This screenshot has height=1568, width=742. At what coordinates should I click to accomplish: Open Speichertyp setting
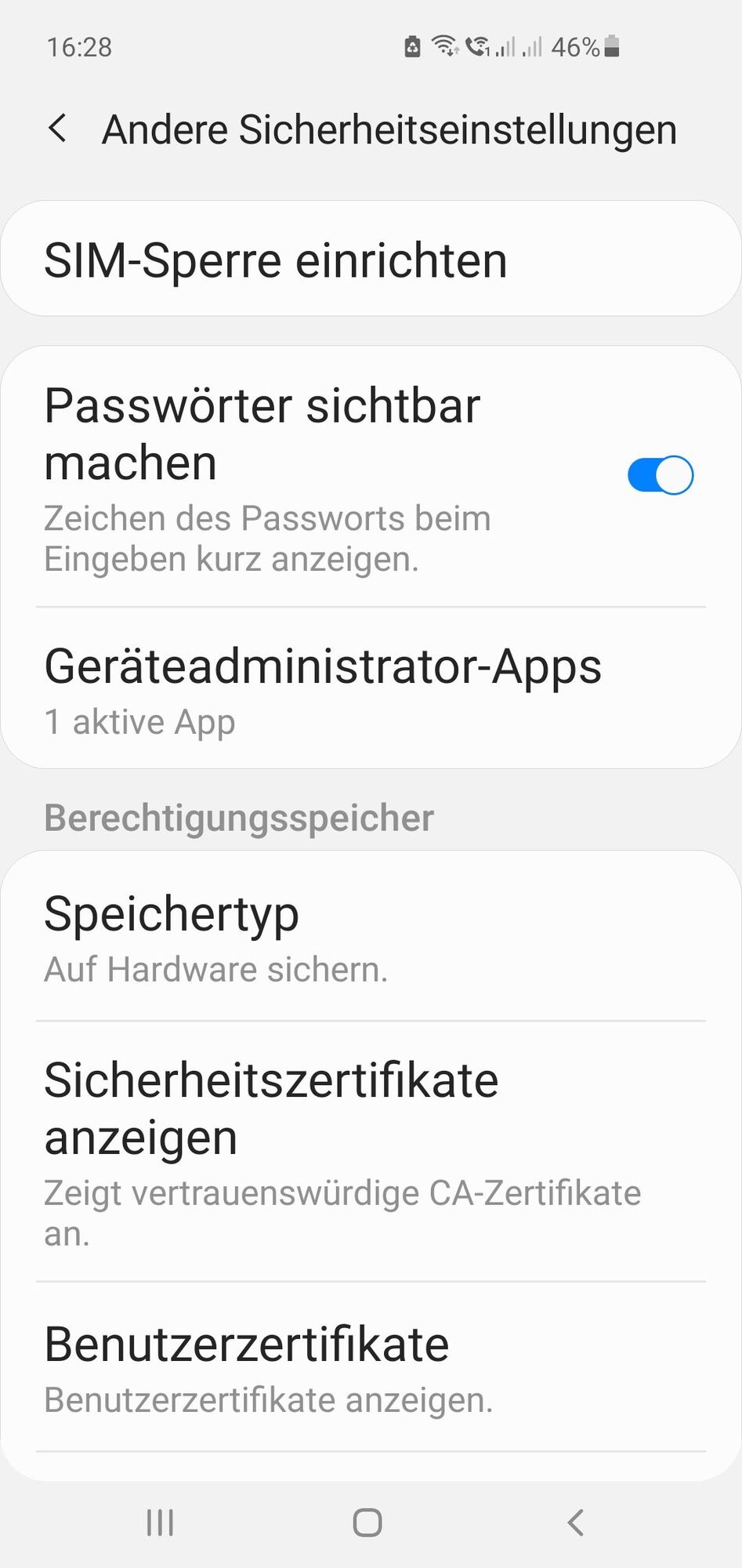pyautogui.click(x=371, y=938)
